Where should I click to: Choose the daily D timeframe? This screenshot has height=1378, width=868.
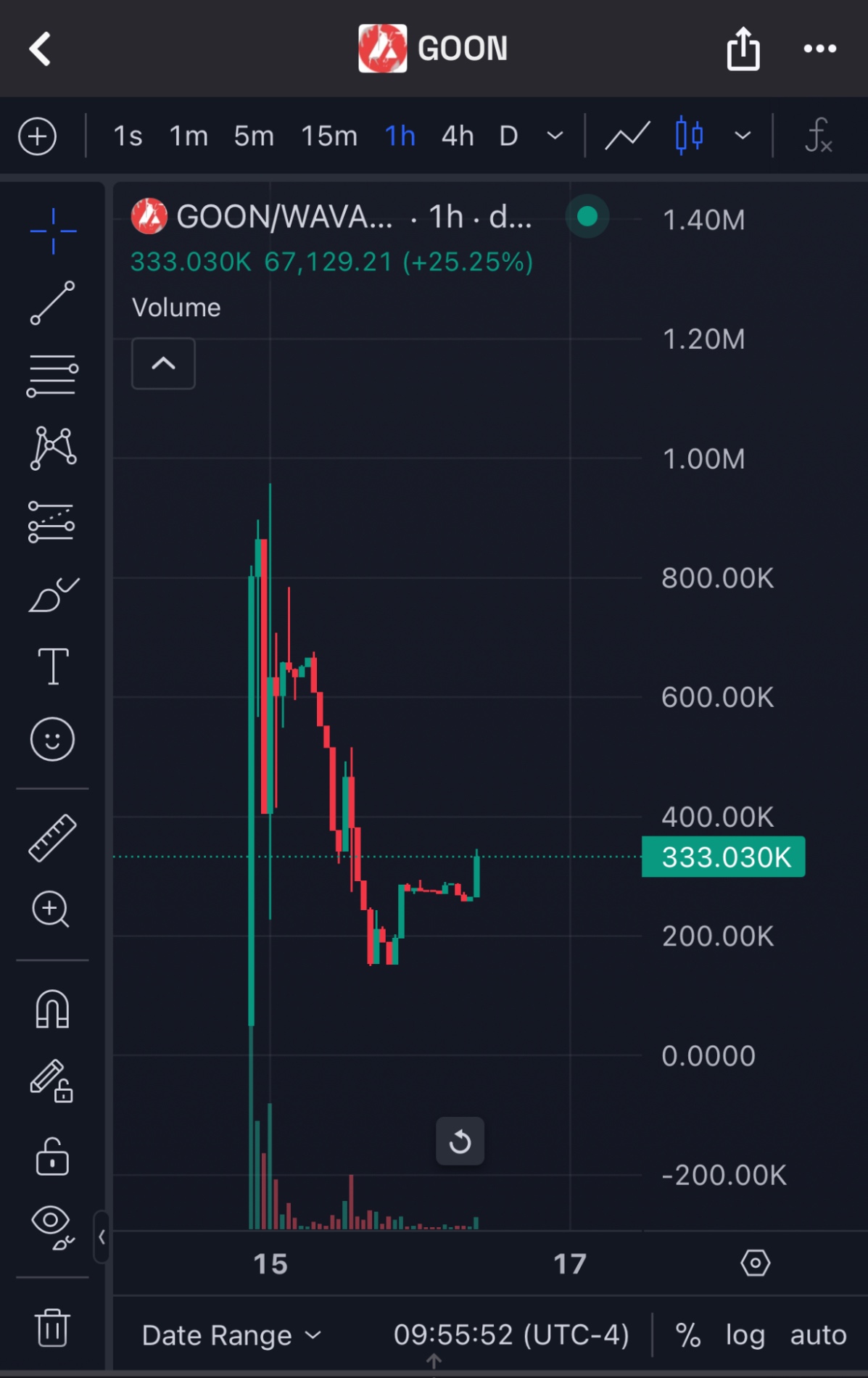click(508, 136)
